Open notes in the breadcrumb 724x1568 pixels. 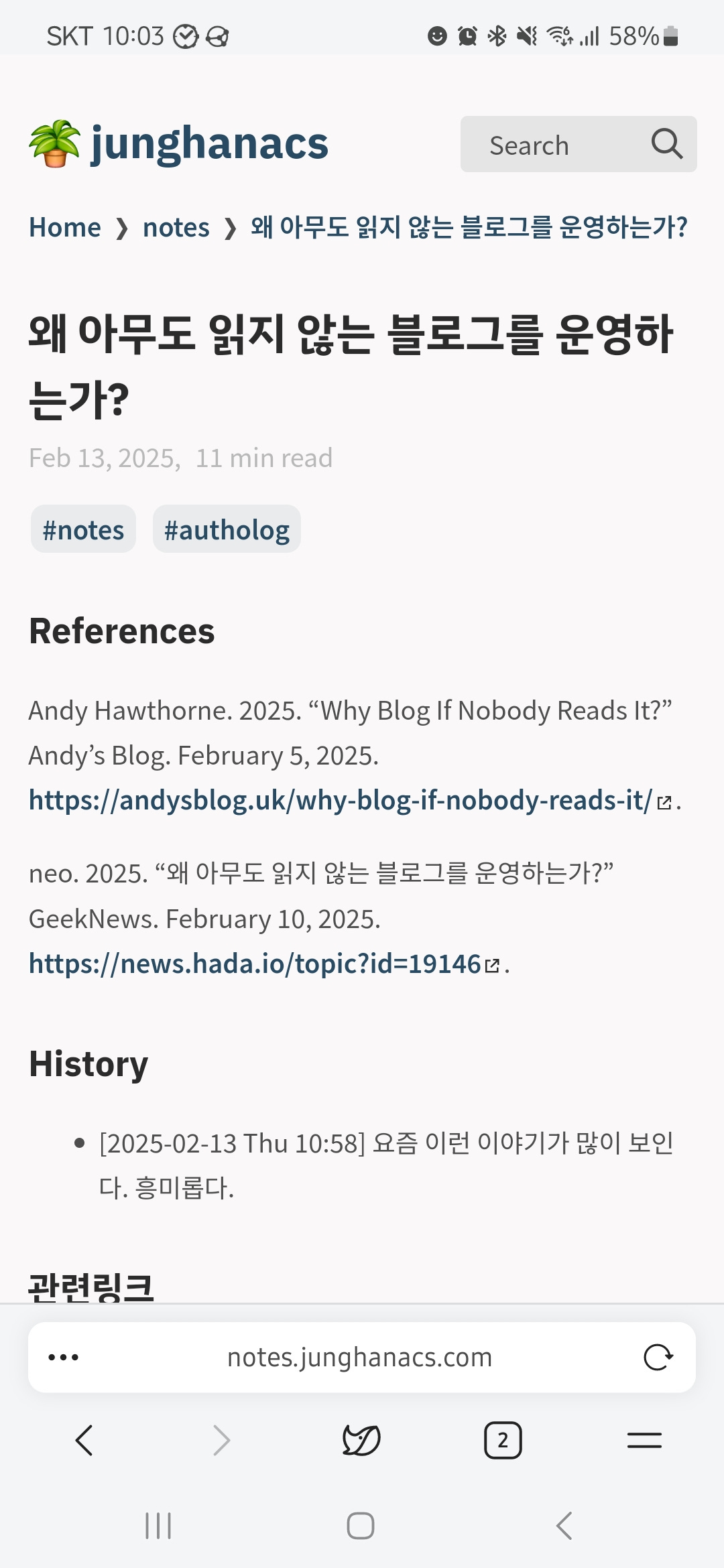[176, 228]
